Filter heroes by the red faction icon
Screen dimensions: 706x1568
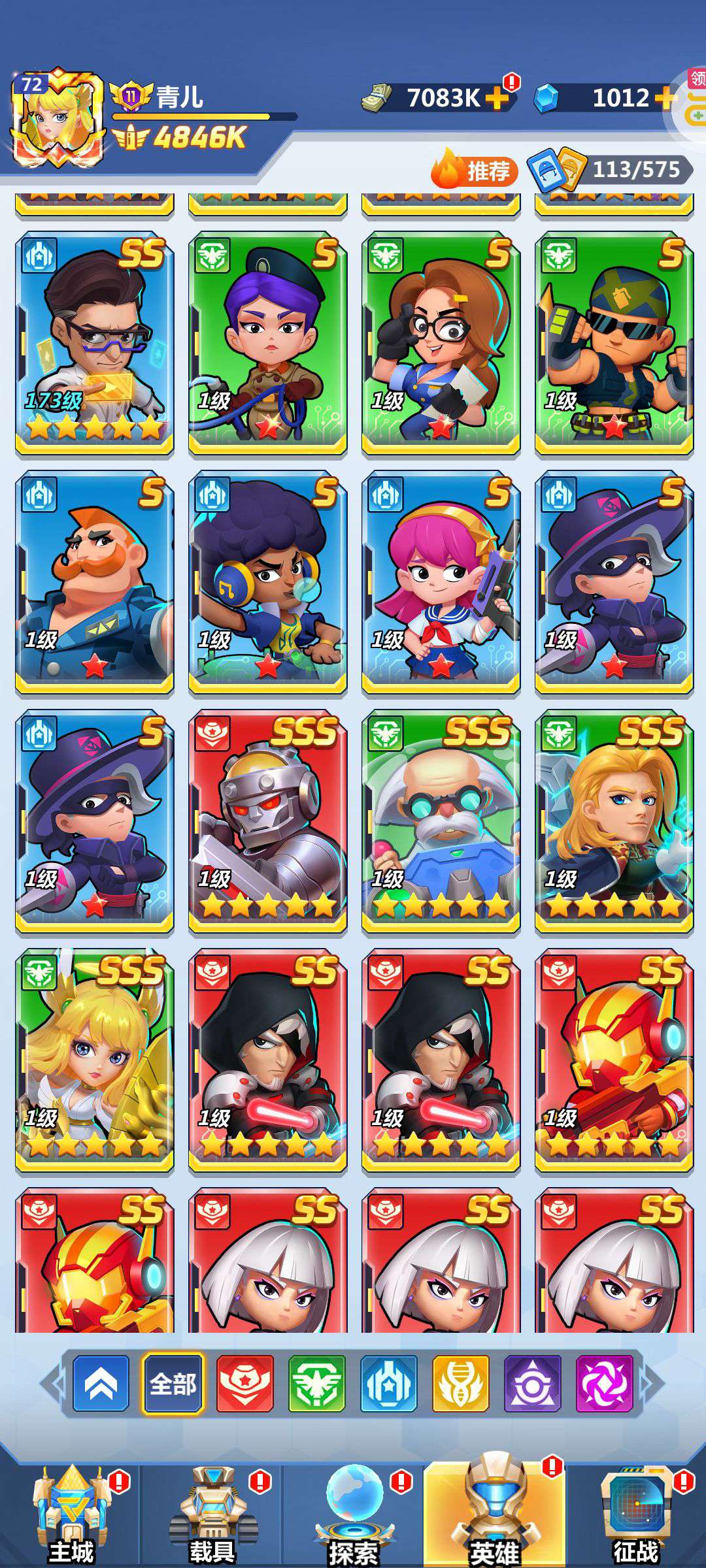tap(245, 1383)
